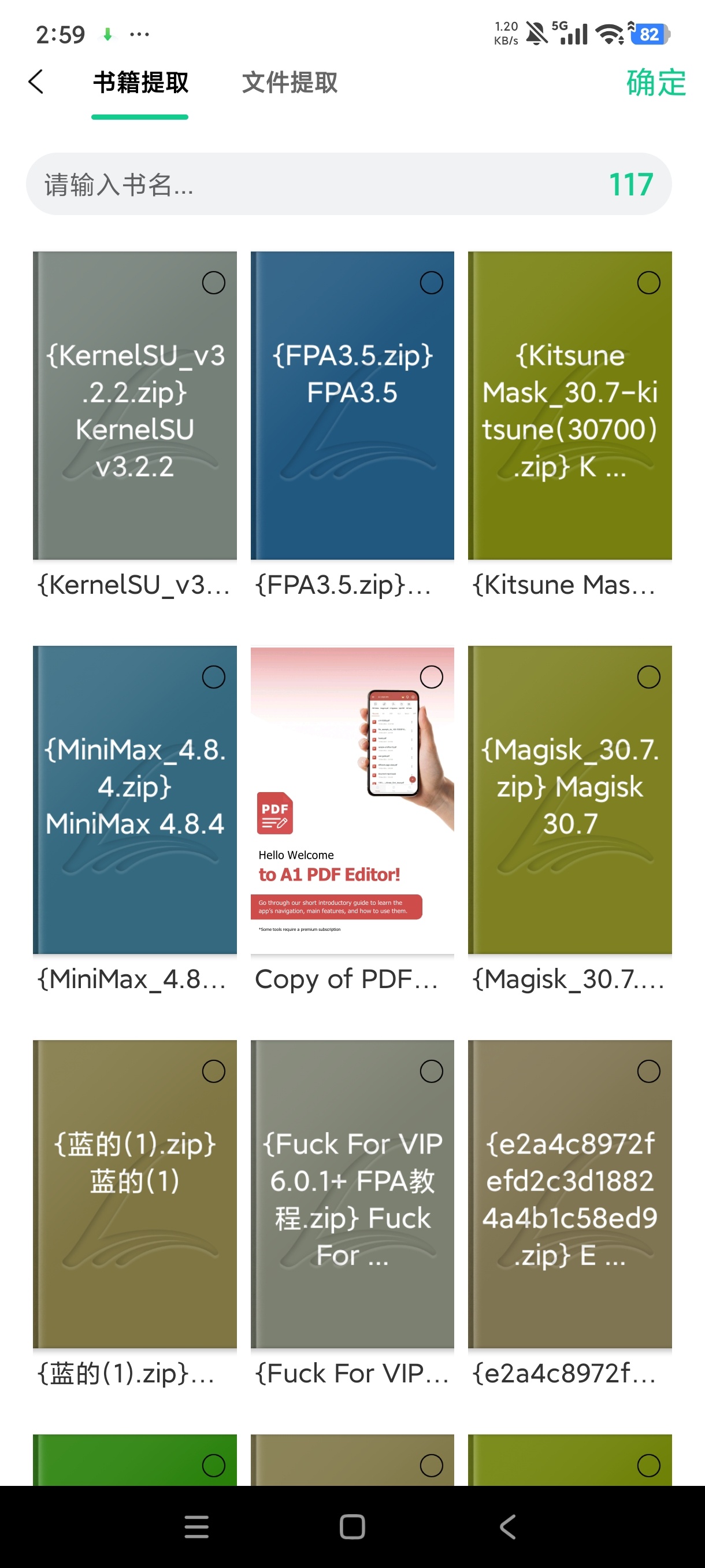The width and height of the screenshot is (705, 1568).
Task: Tick the circle on FPA3.5.zip book
Action: click(x=431, y=282)
